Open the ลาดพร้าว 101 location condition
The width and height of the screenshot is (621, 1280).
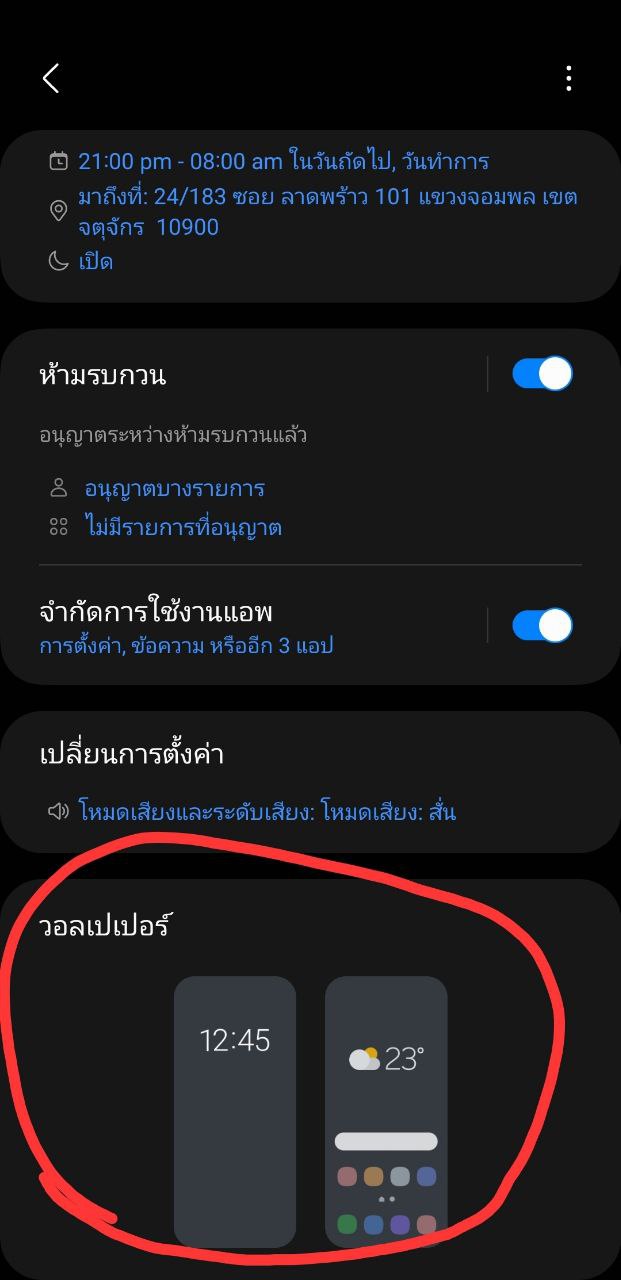pos(327,211)
